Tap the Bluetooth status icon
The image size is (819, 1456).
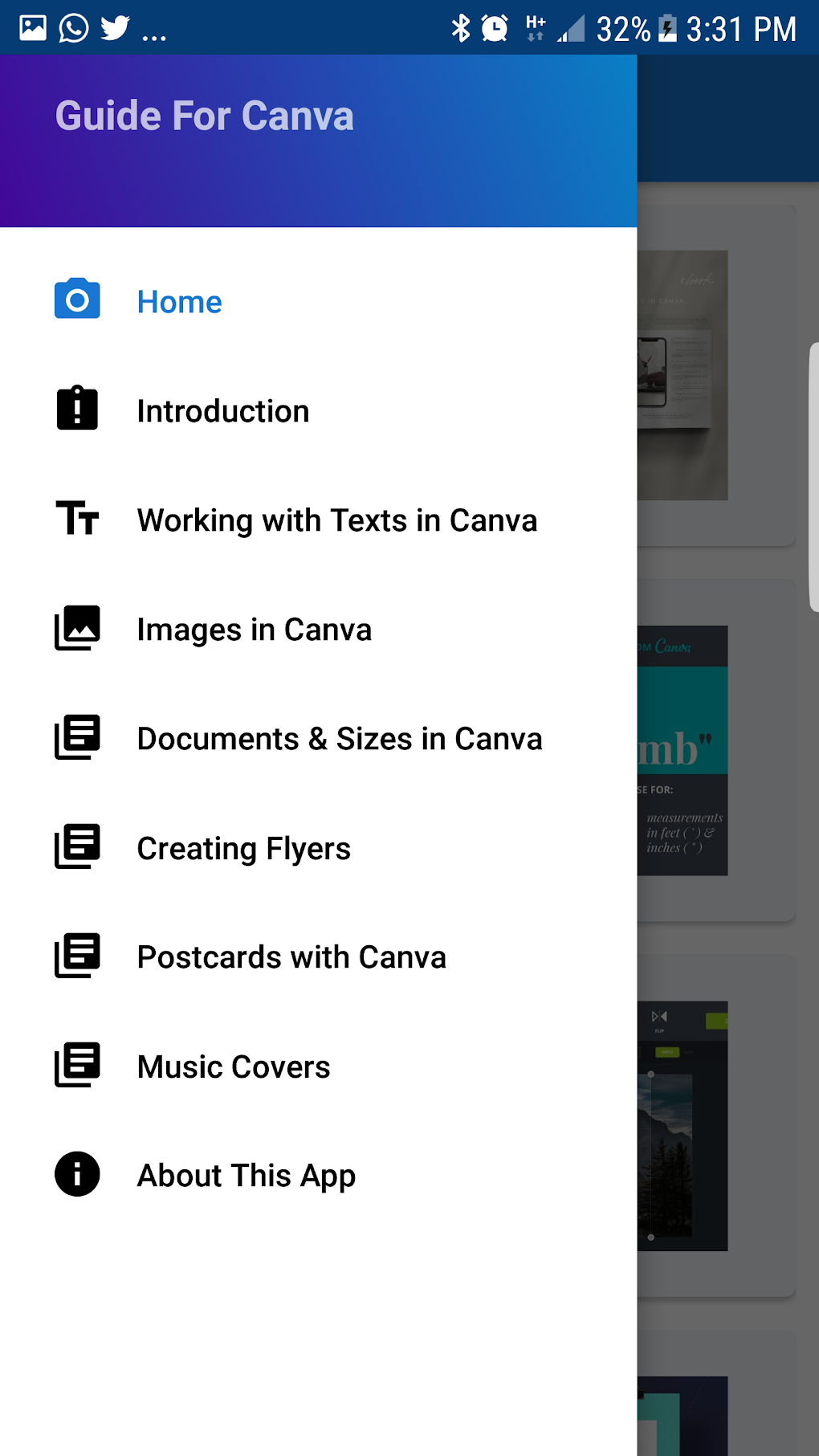pyautogui.click(x=460, y=27)
